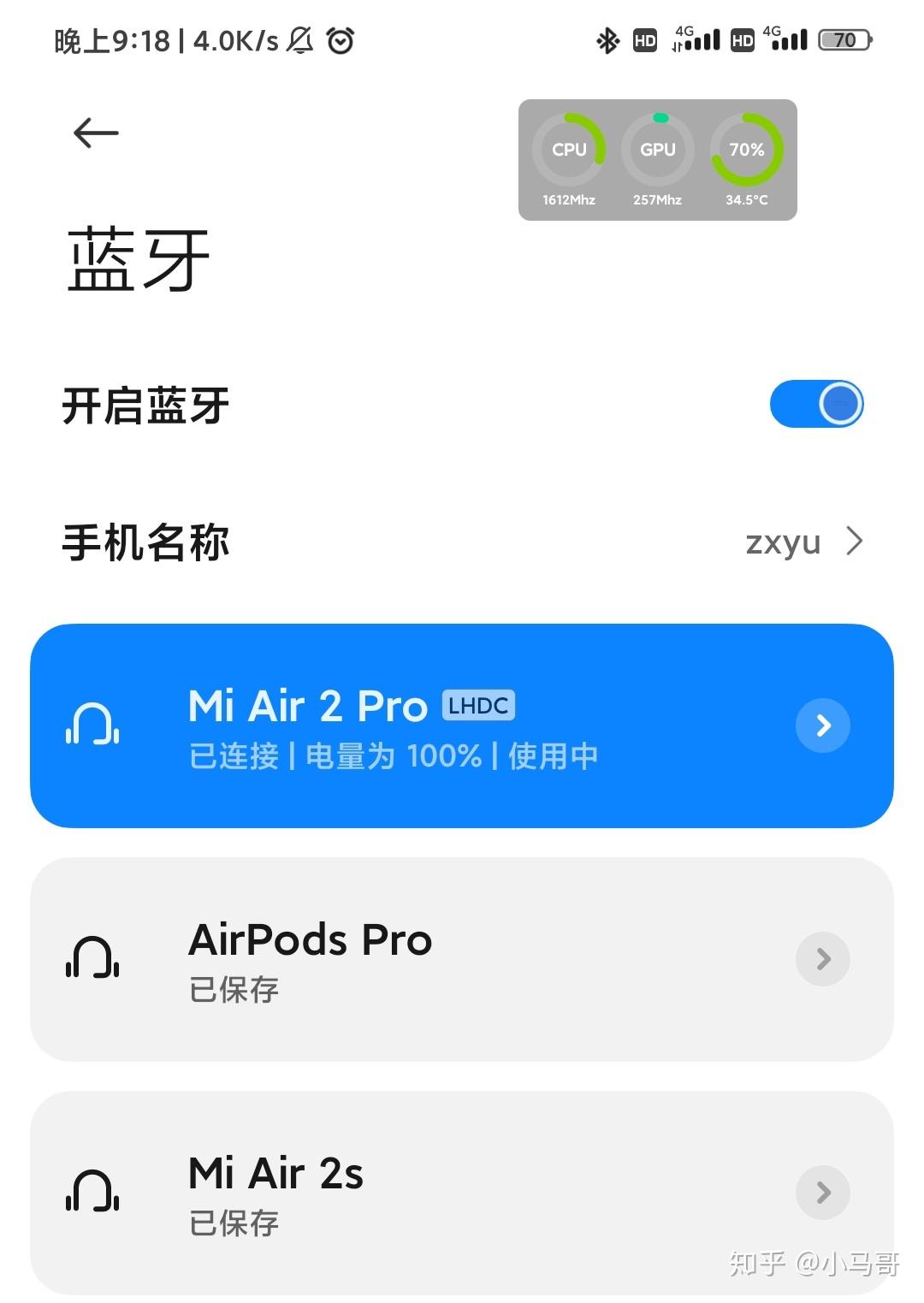Tap the headphone icon beside Mi Air 2s
Viewport: 924px width, 1303px height.
91,1192
